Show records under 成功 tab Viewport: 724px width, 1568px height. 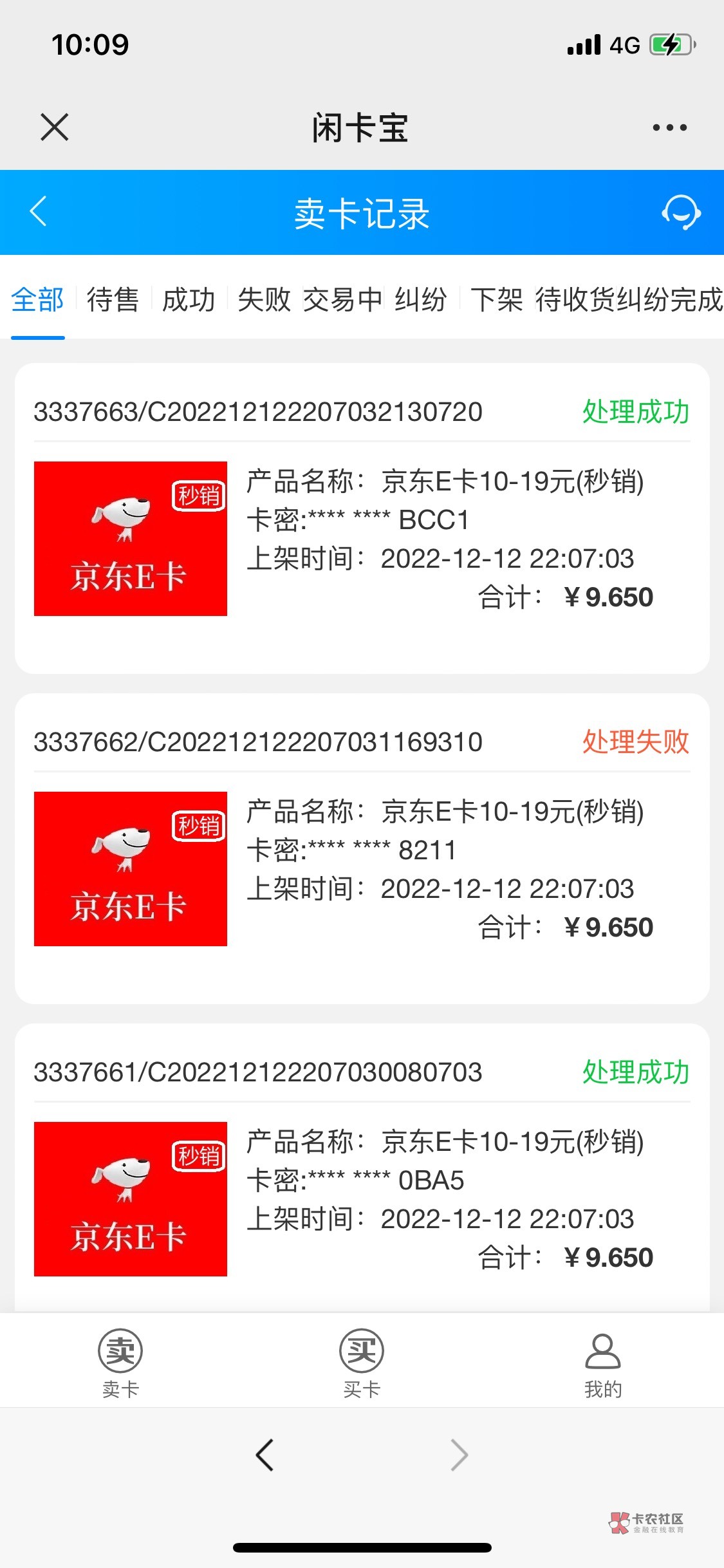189,300
